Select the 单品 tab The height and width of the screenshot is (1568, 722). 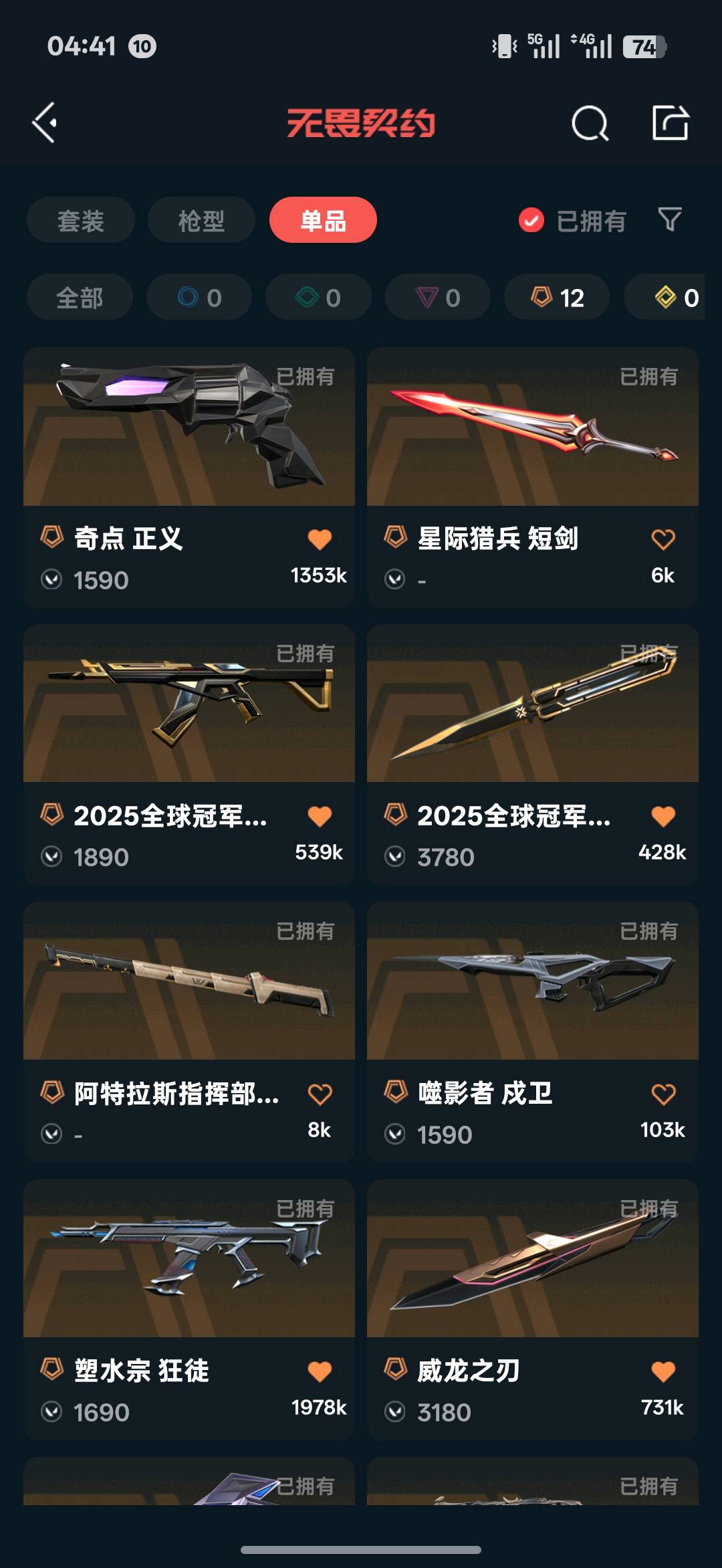coord(323,220)
